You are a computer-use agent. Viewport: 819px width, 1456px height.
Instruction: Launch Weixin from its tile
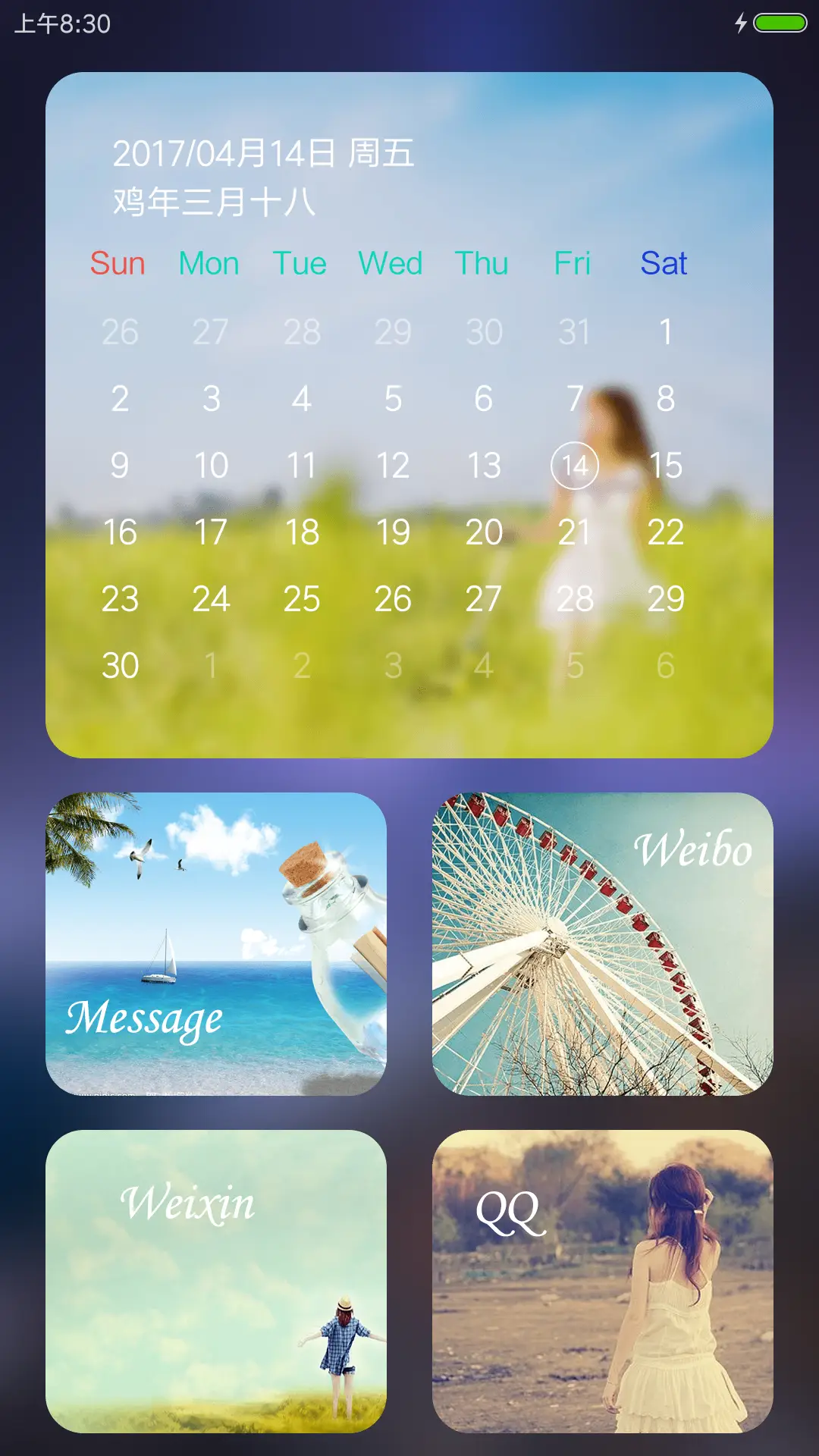pos(216,1282)
